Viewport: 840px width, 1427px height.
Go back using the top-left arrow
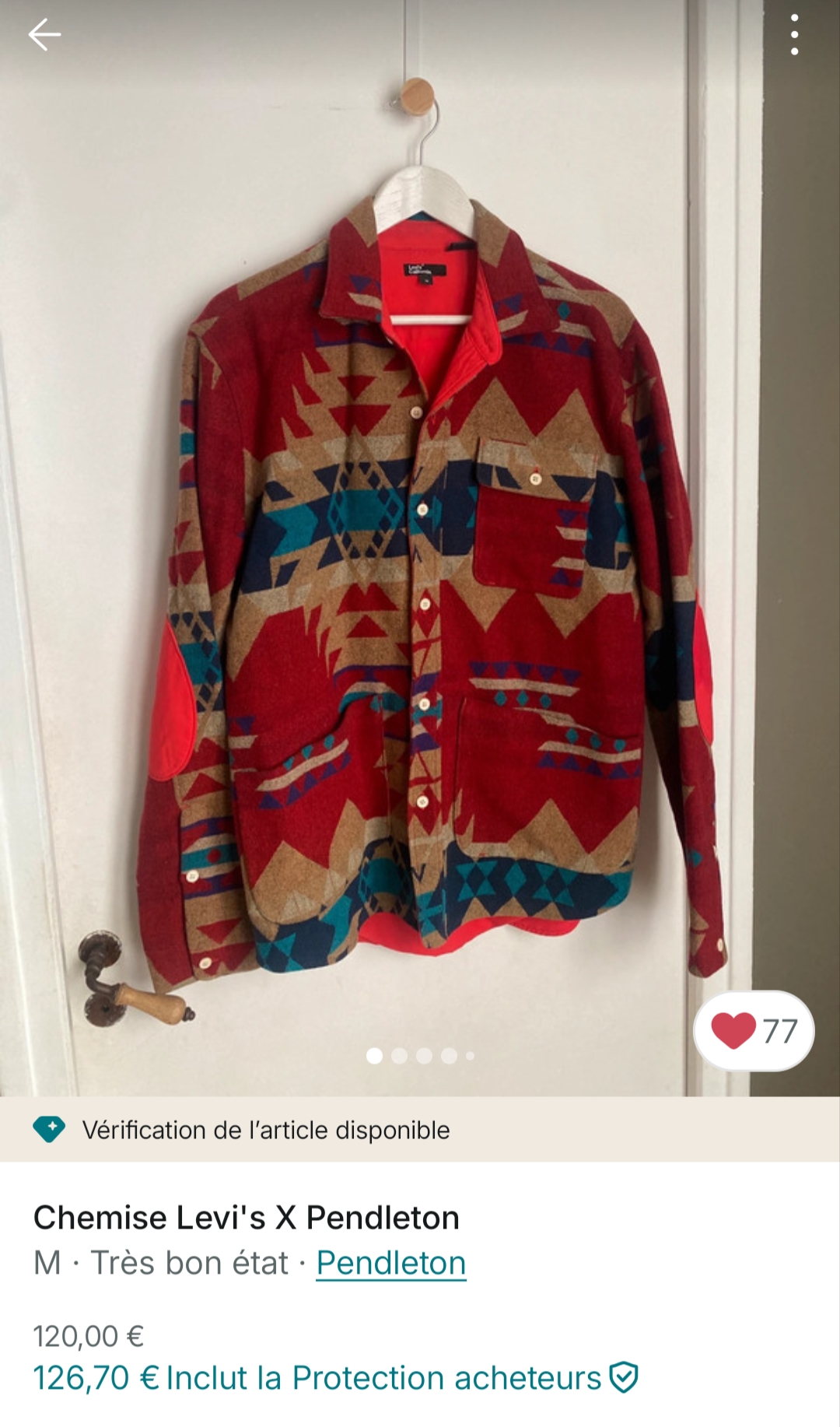point(44,35)
